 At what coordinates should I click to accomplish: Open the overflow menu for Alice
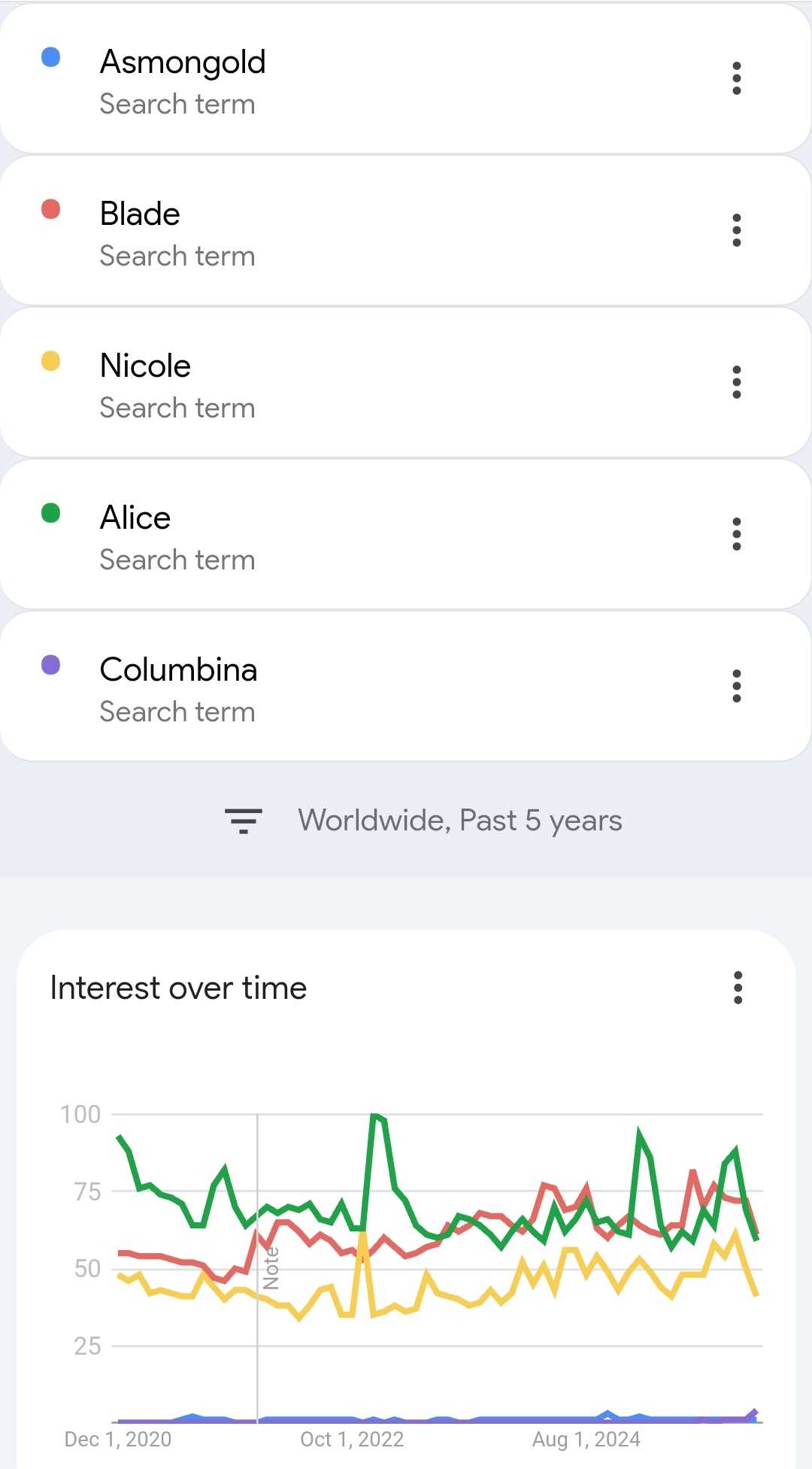tap(736, 534)
